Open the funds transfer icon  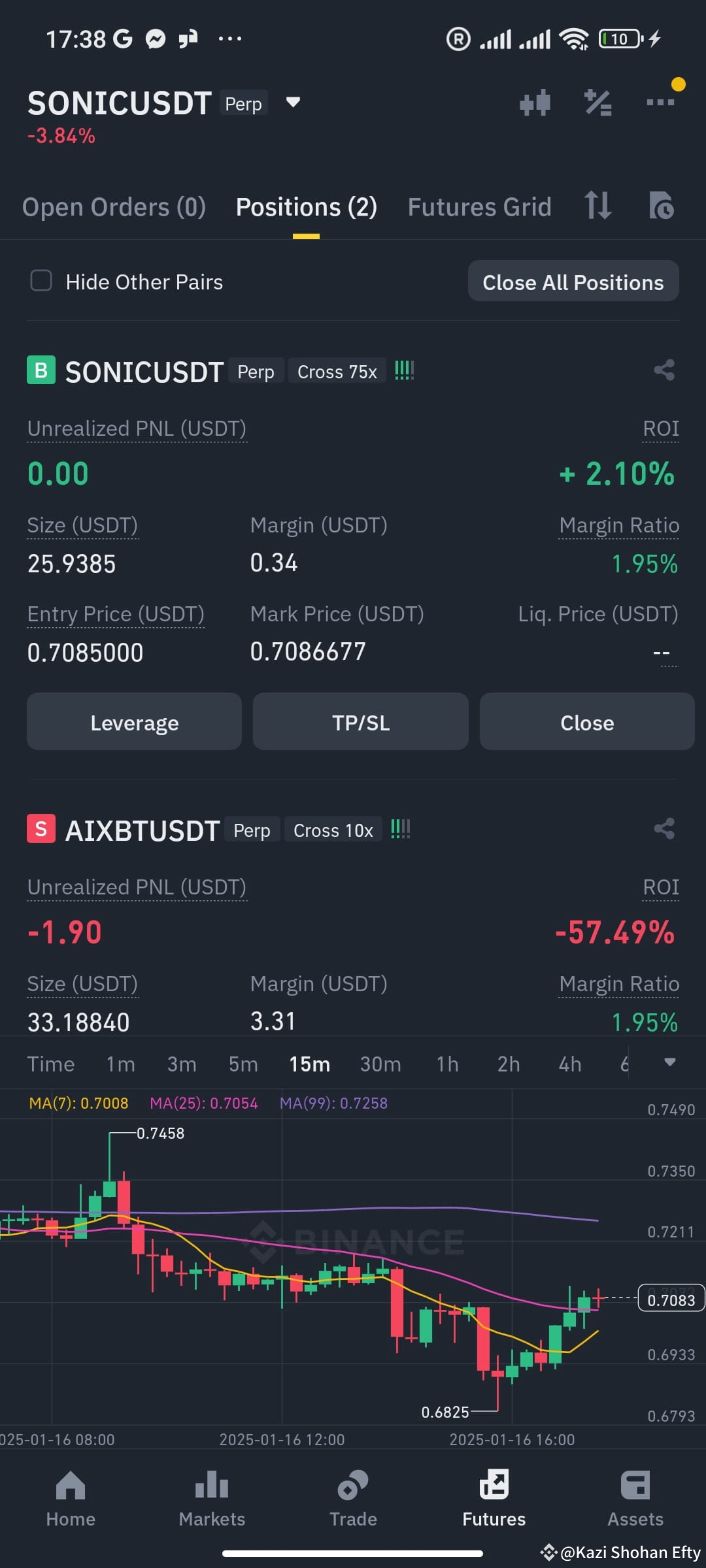(x=598, y=206)
